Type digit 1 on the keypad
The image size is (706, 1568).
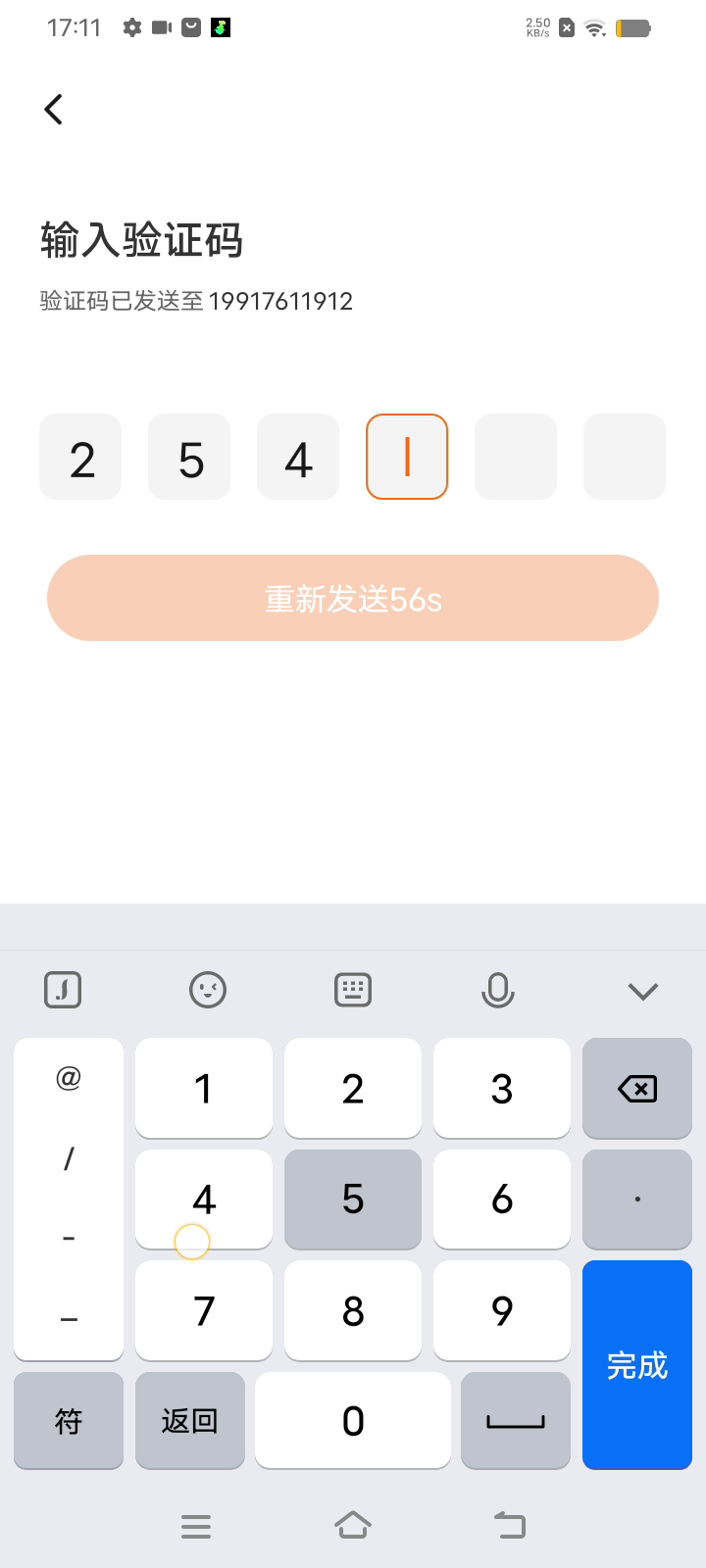[x=204, y=1088]
